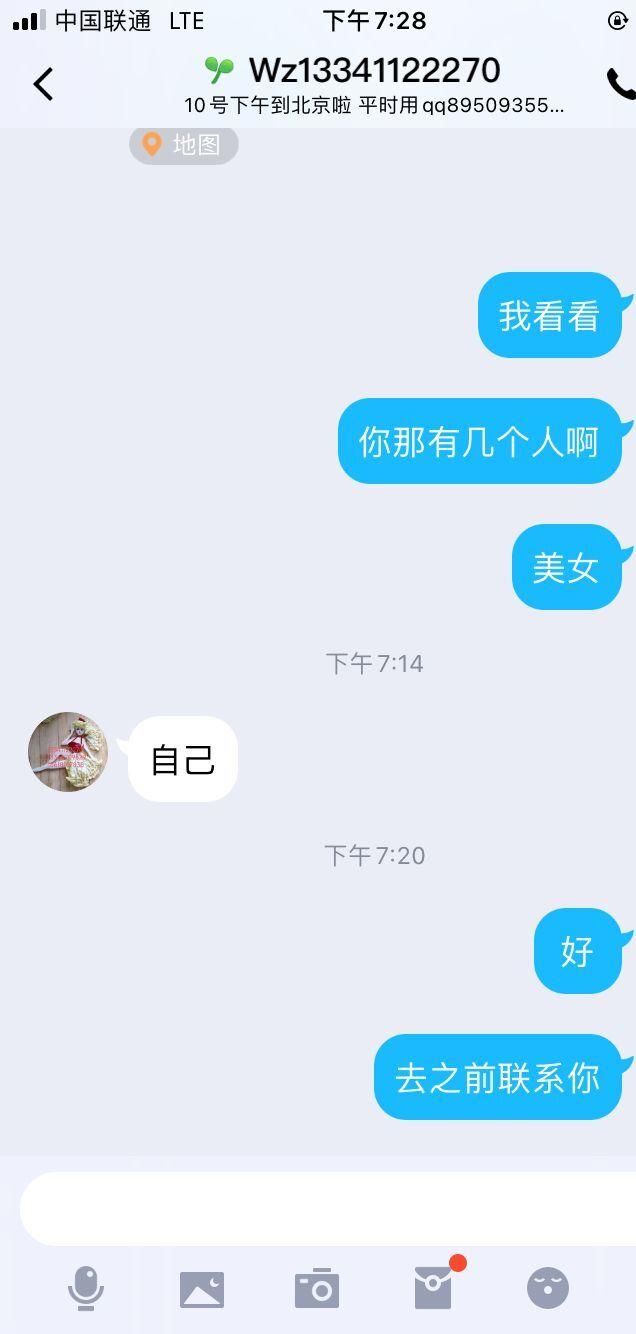Record a voice message with the microphone
The image size is (636, 1334).
[86, 1288]
